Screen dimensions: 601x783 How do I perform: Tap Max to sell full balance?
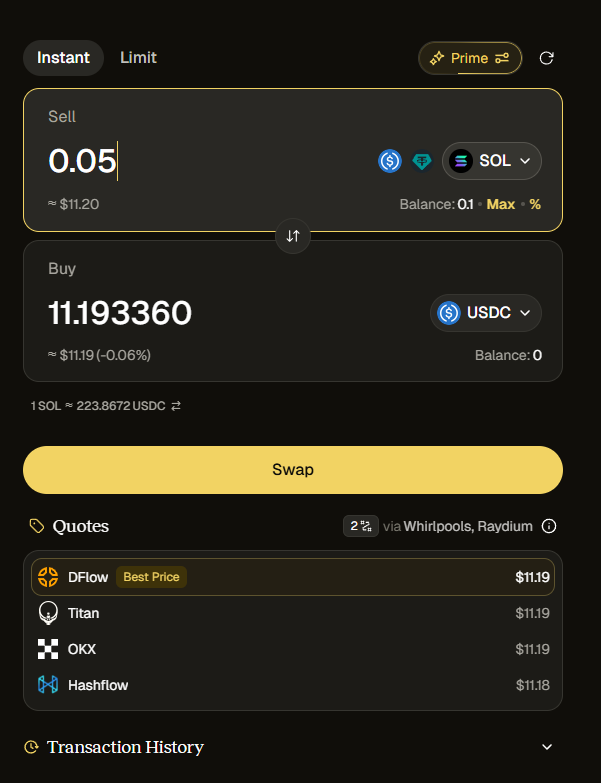501,204
